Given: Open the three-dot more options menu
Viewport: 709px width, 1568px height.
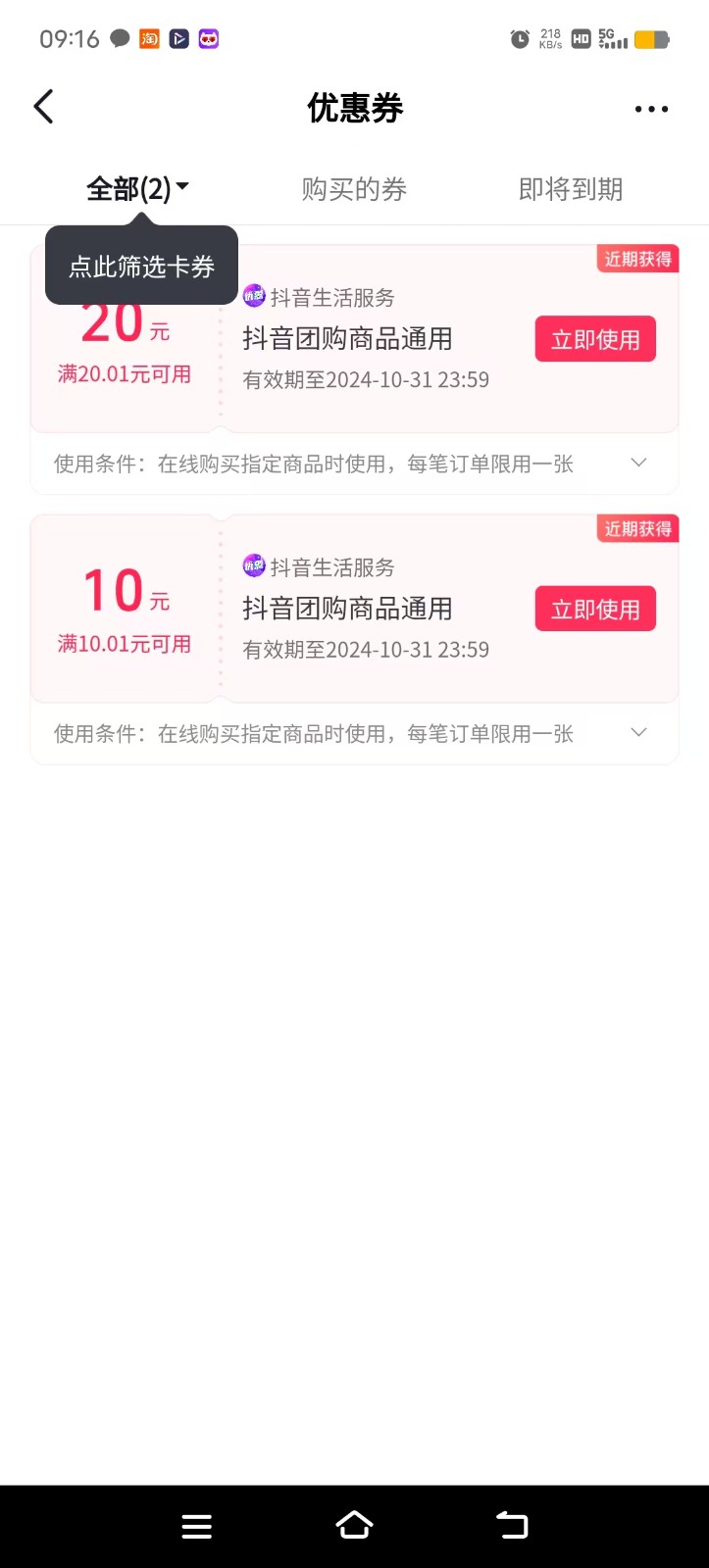Looking at the screenshot, I should pos(651,109).
